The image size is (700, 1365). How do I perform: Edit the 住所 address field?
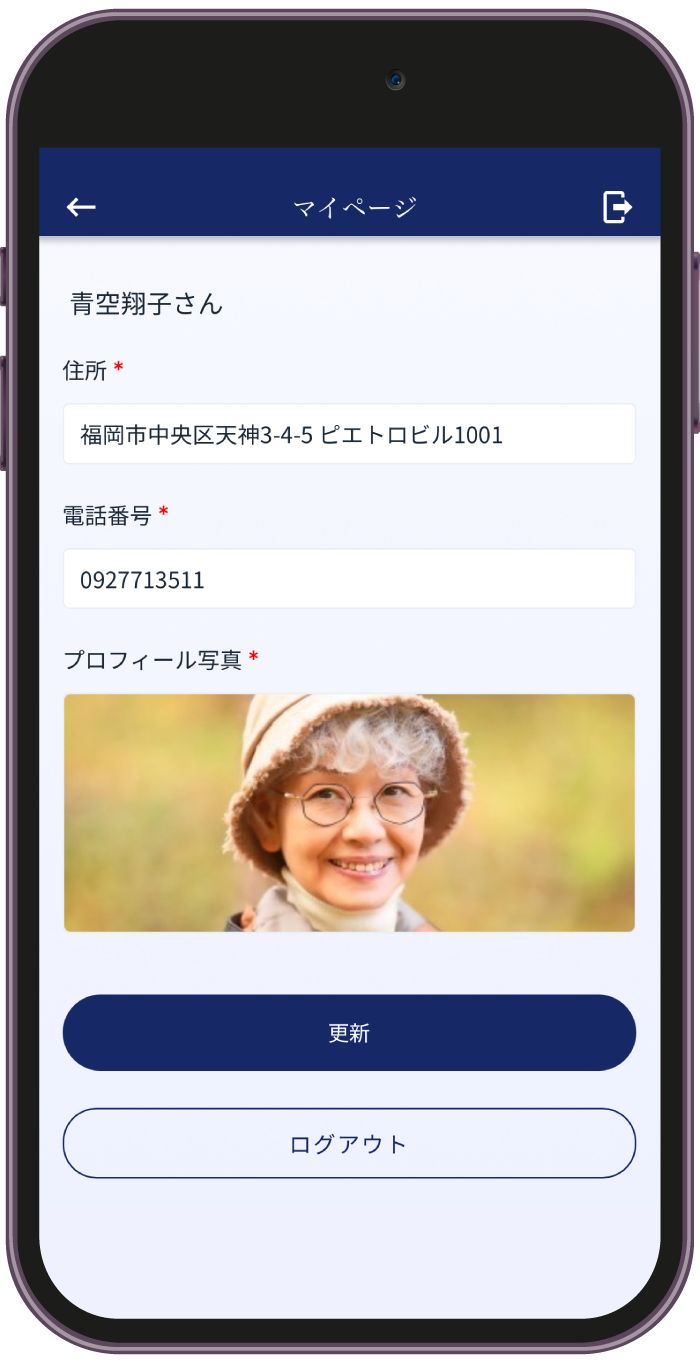tap(349, 434)
